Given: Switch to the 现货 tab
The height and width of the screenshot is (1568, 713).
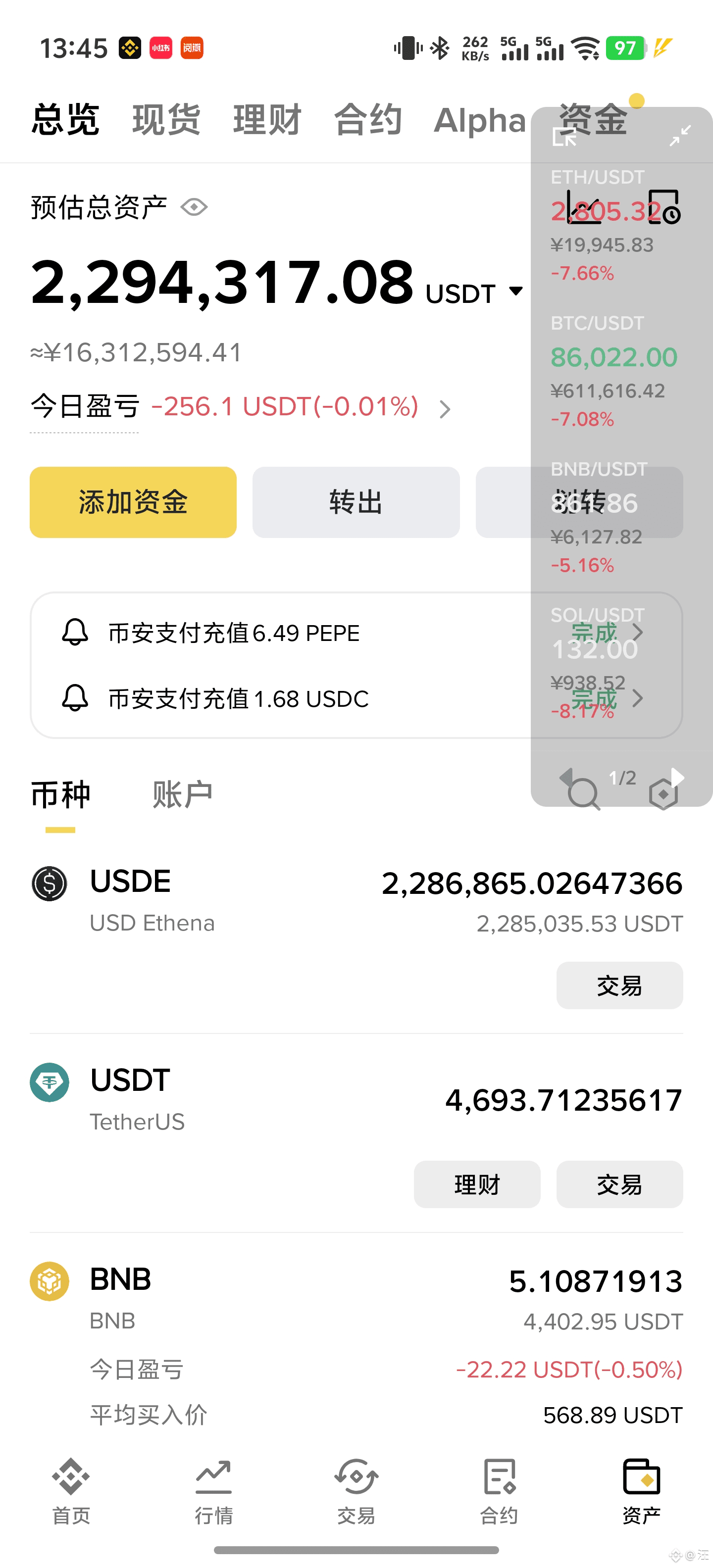Looking at the screenshot, I should [x=165, y=120].
